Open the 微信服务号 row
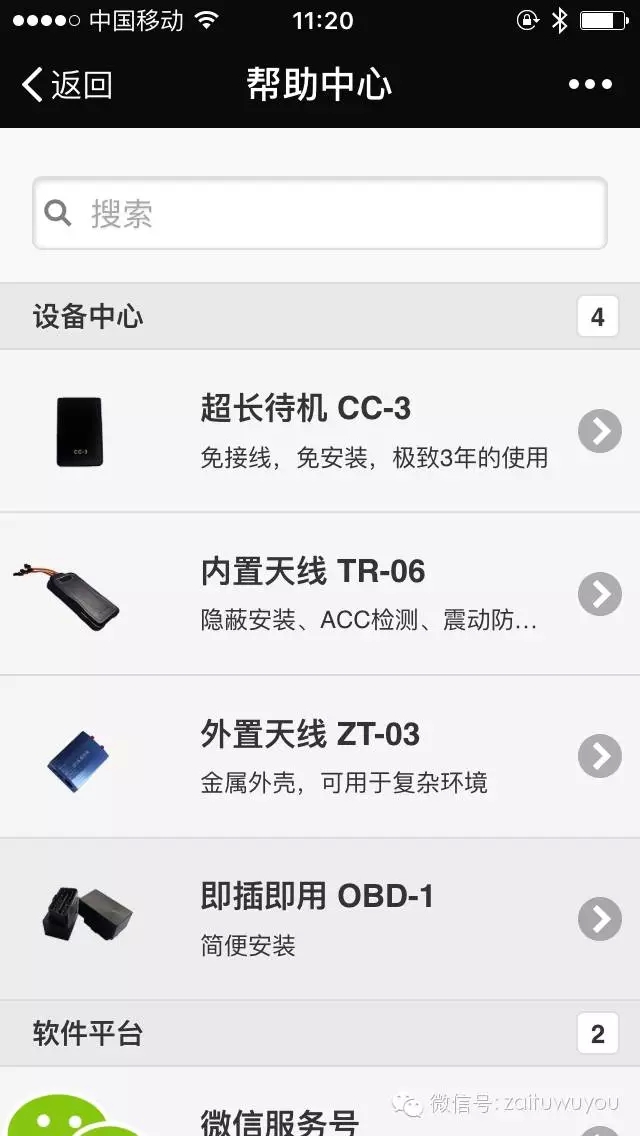This screenshot has height=1136, width=640. click(x=320, y=1110)
